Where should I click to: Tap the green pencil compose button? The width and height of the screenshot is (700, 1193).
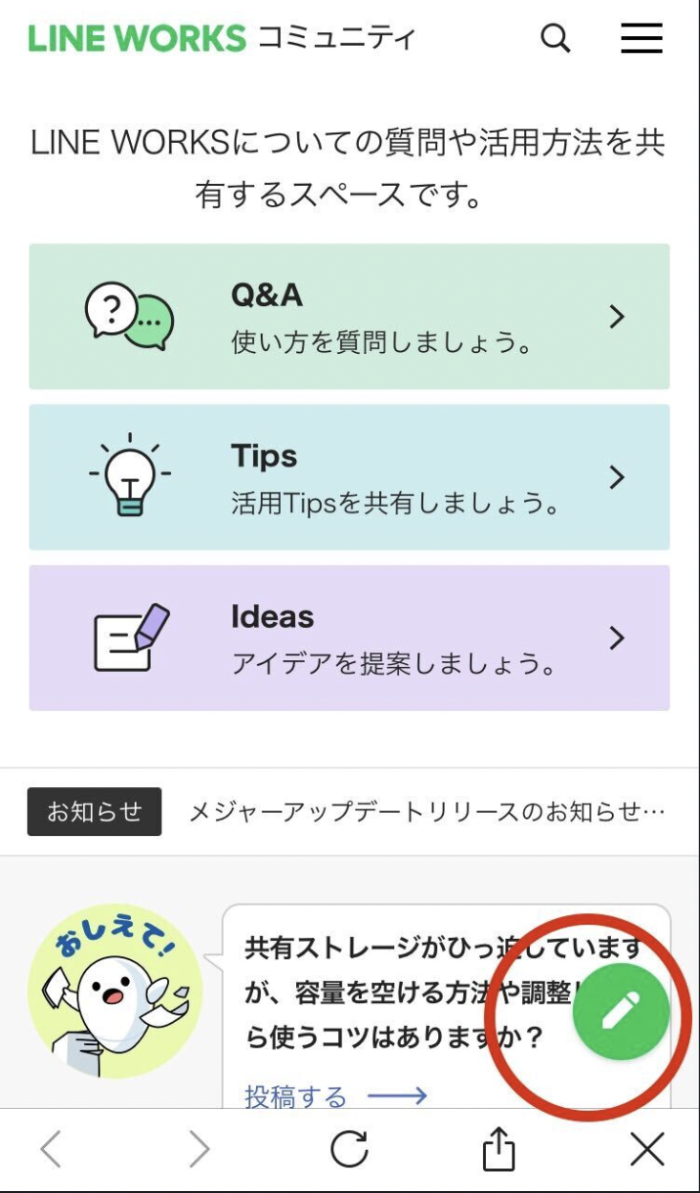621,1013
